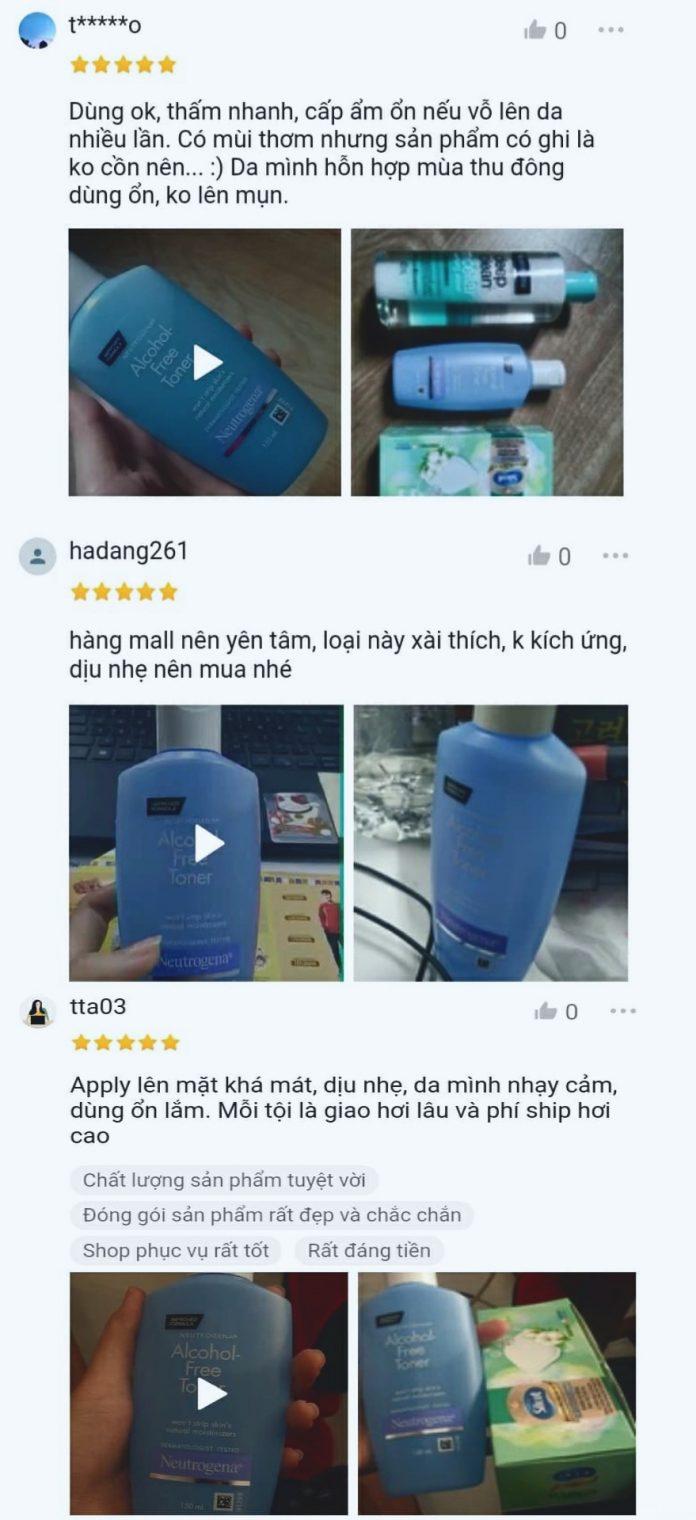
Task: Like tta03's review
Action: pyautogui.click(x=546, y=1011)
